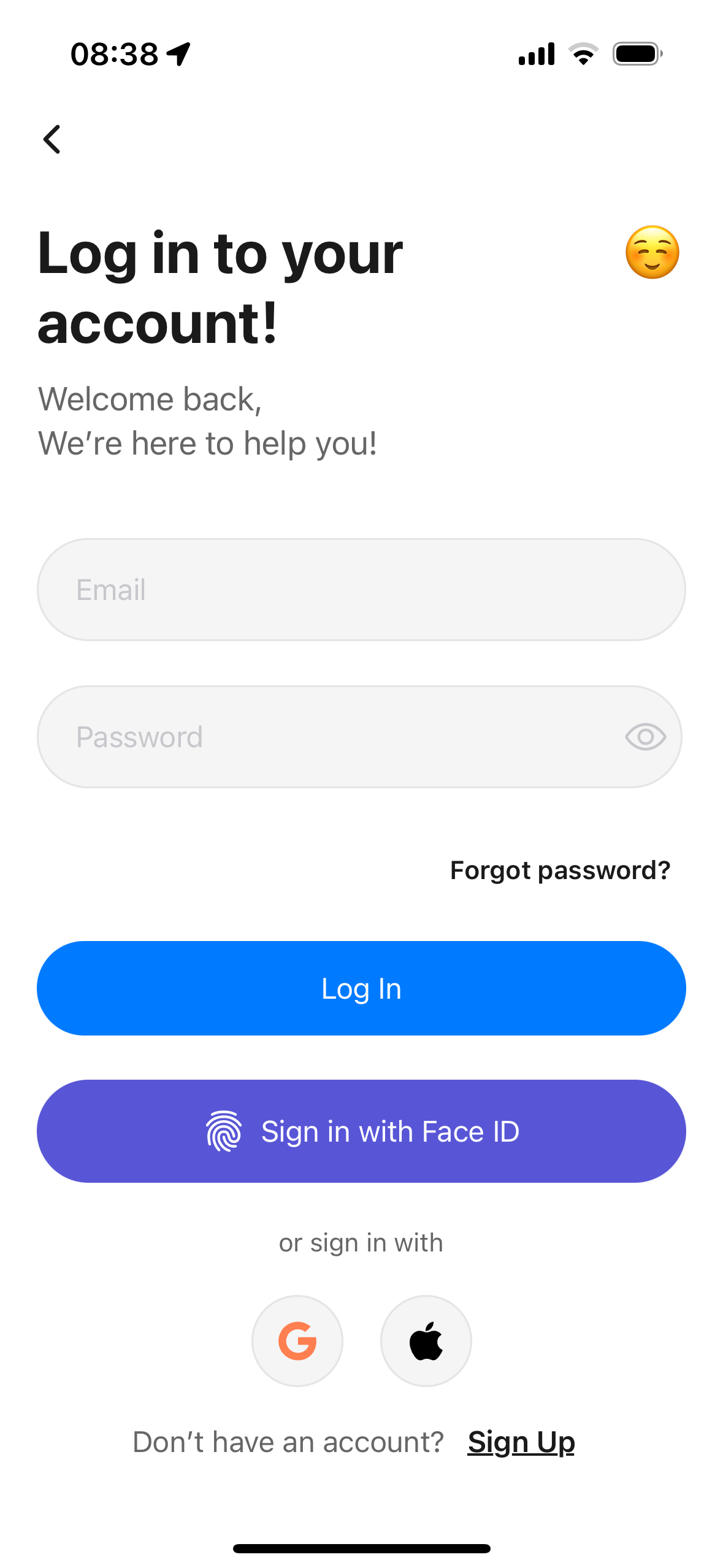The image size is (723, 1568).
Task: Open the Sign Up link
Action: (521, 1442)
